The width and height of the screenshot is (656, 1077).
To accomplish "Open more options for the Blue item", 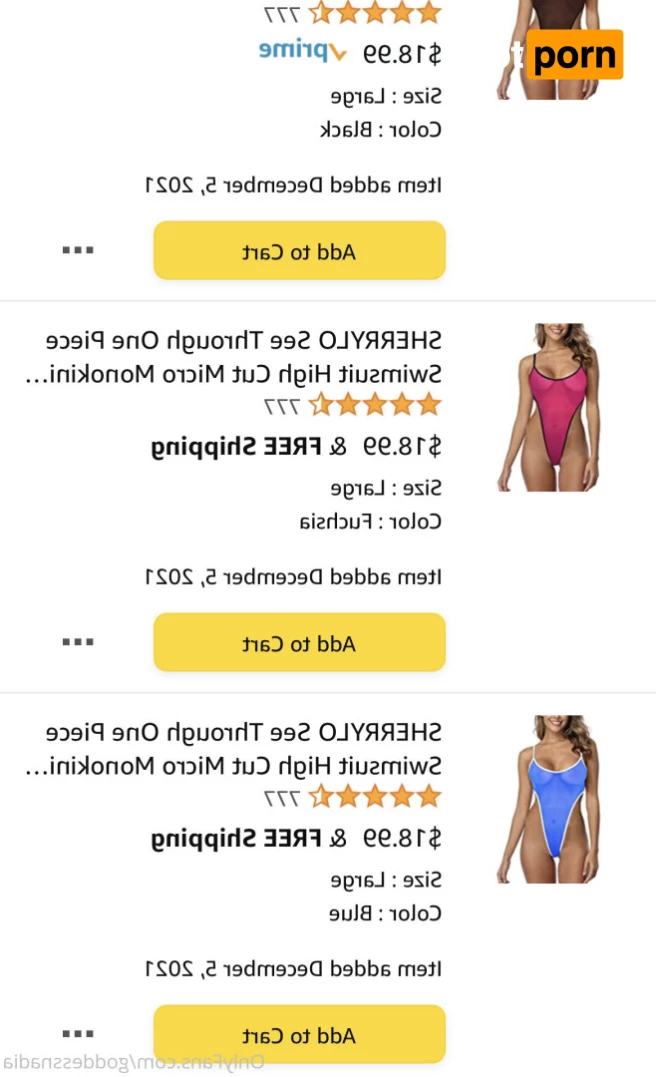I will click(78, 1034).
